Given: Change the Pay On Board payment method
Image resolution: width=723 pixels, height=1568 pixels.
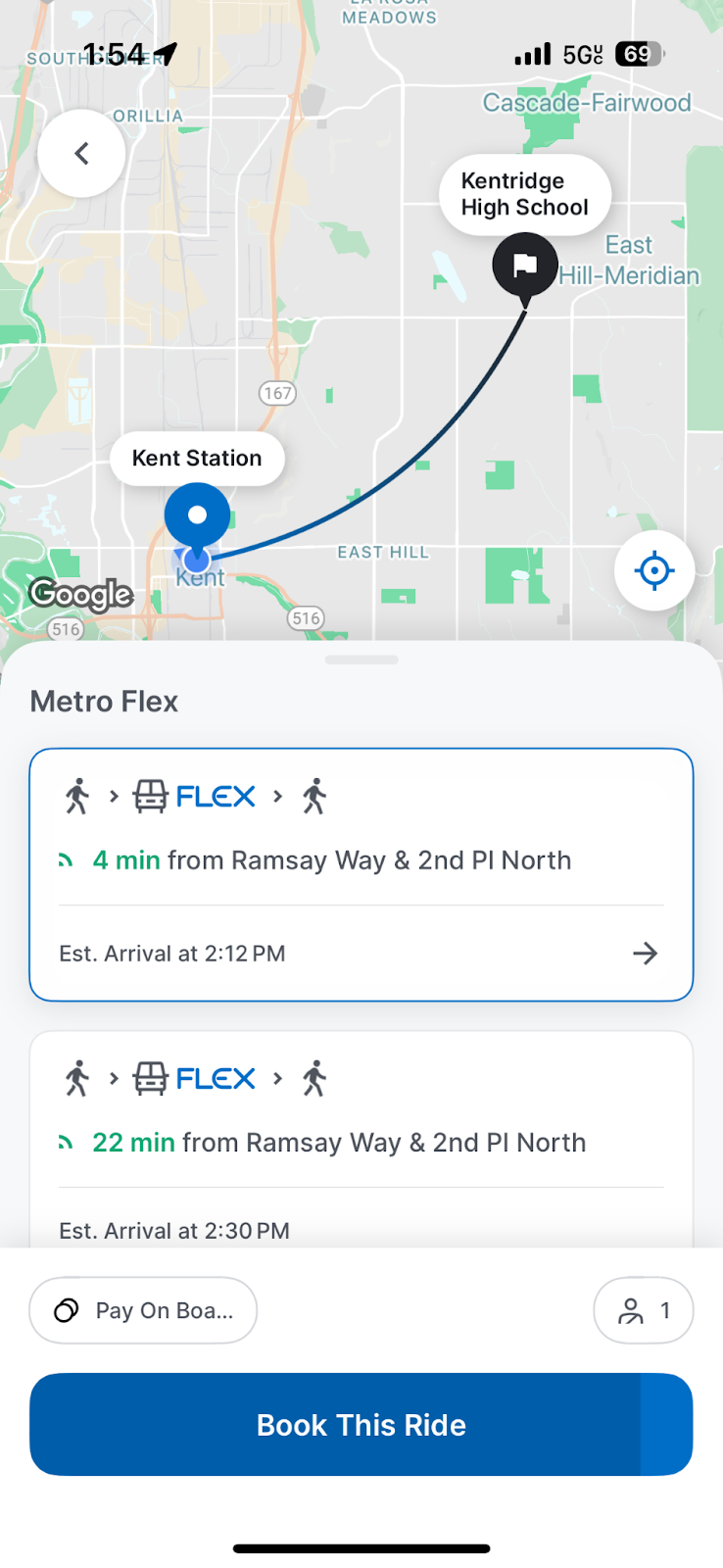Looking at the screenshot, I should 143,1310.
